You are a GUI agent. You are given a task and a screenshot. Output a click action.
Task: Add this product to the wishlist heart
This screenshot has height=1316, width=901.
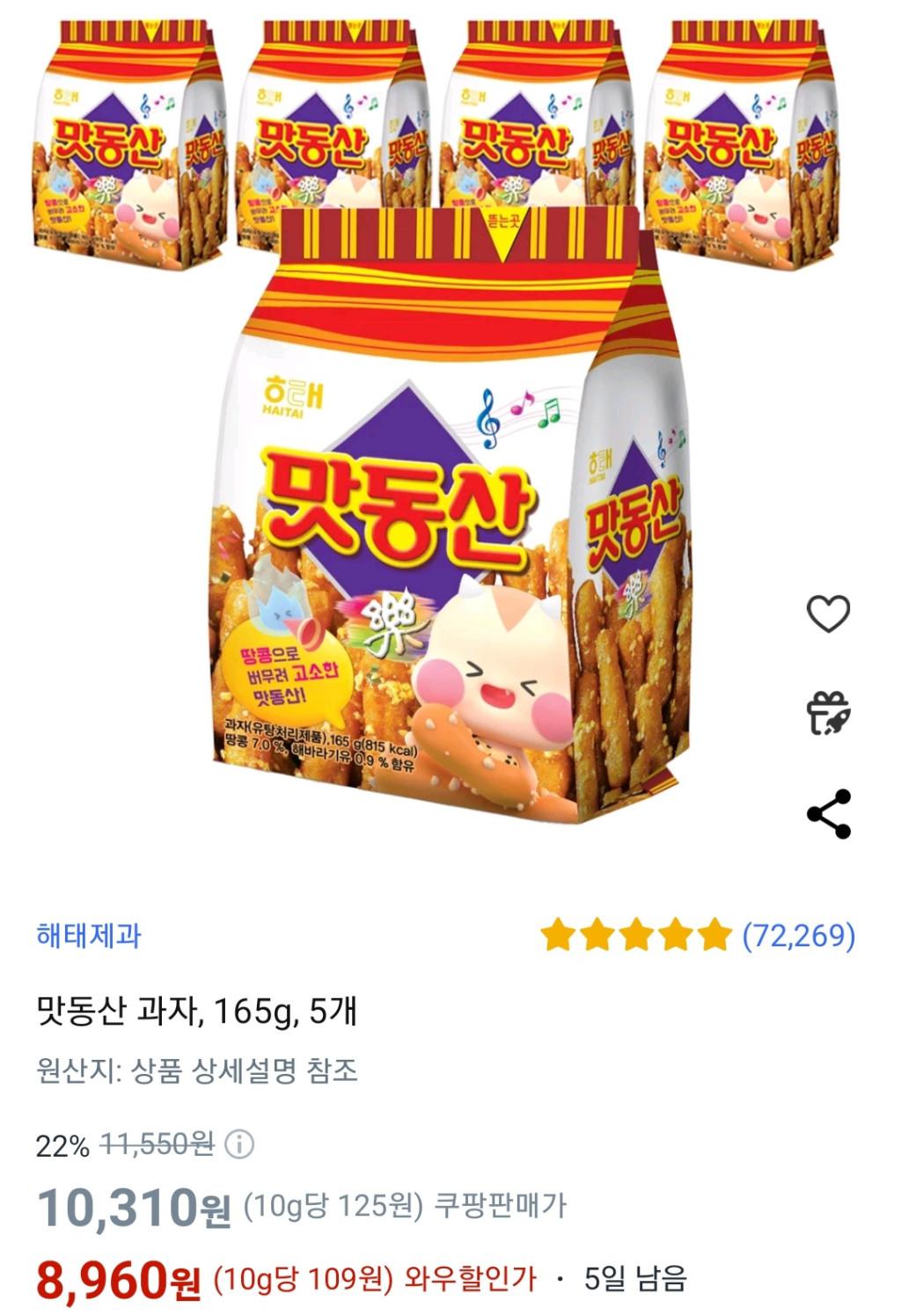(x=828, y=614)
